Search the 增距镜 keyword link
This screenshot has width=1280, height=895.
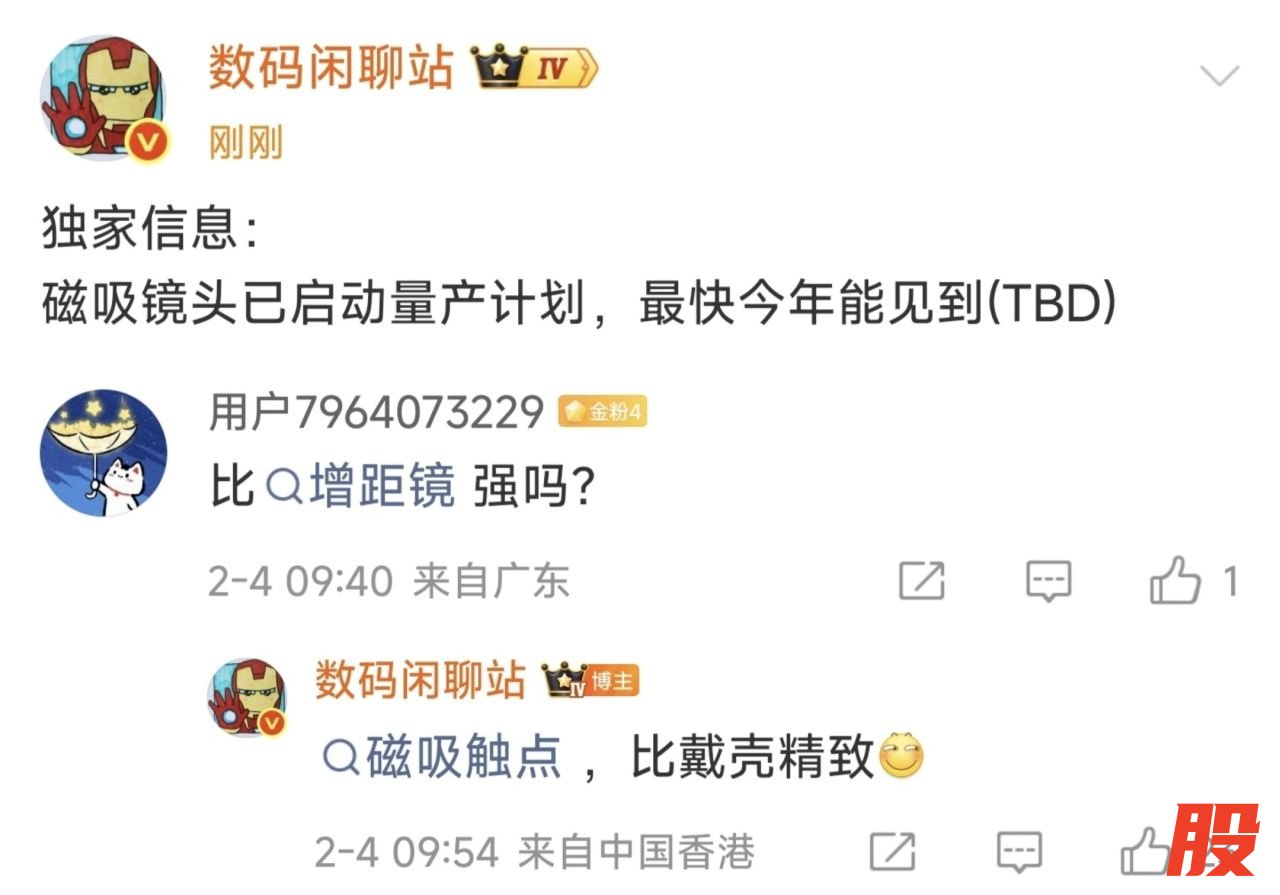click(364, 487)
